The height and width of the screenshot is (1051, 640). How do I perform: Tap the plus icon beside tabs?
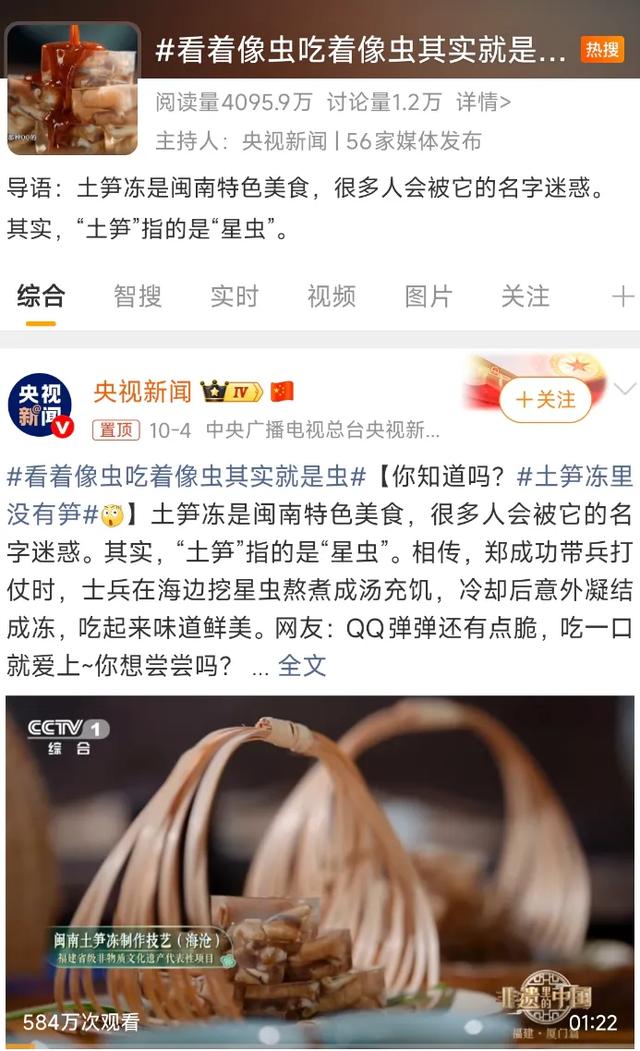point(622,296)
